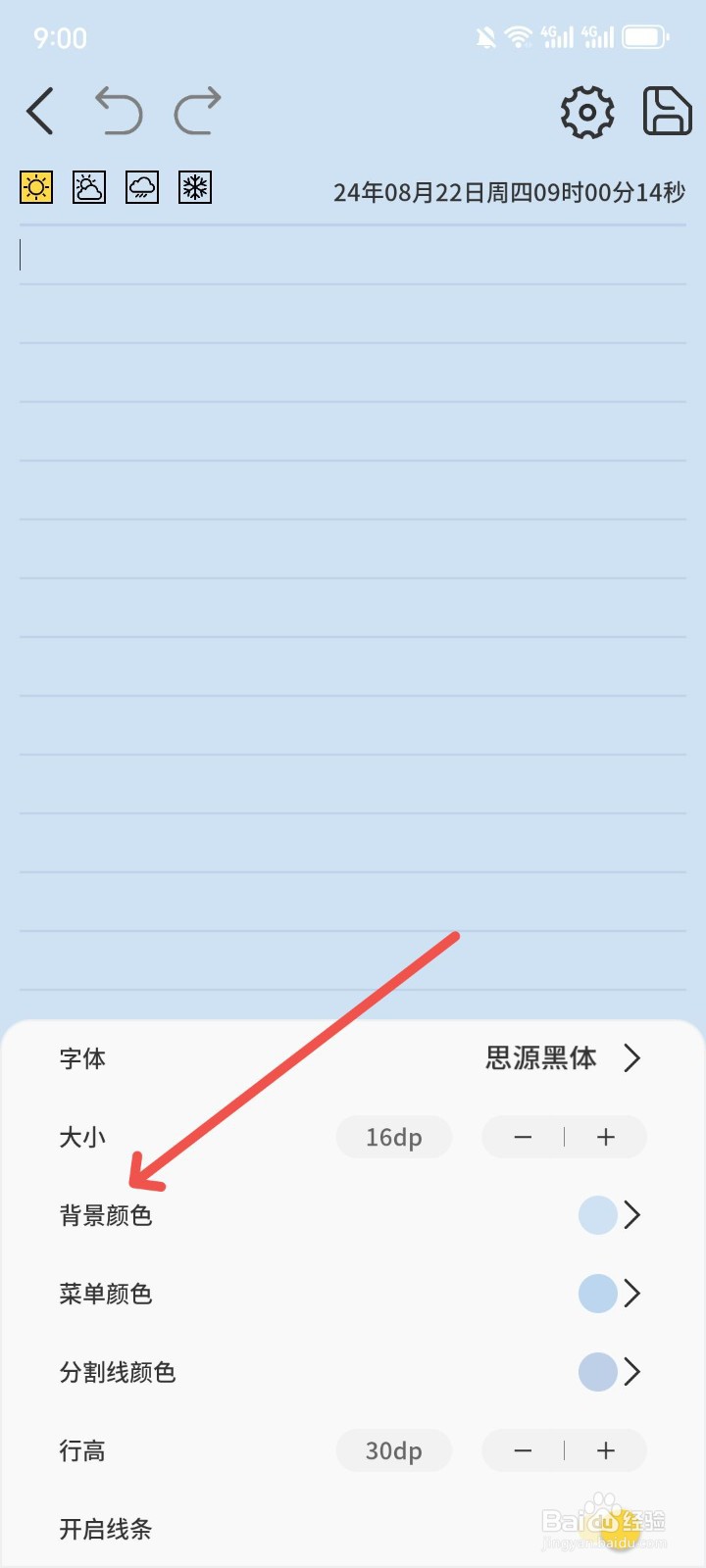The image size is (706, 1568).
Task: Decrease font size below 16dp
Action: (523, 1137)
